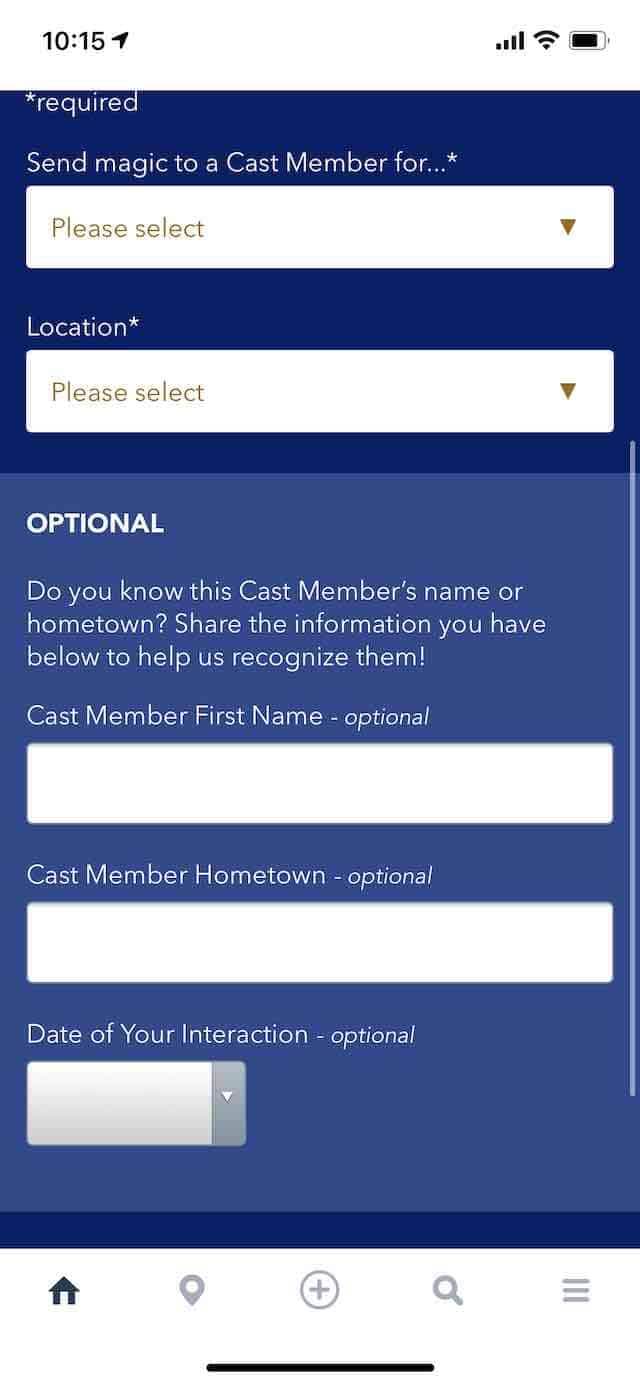Screen dimensions: 640x1385
Task: Open the hamburger menu tab
Action: coord(576,1291)
